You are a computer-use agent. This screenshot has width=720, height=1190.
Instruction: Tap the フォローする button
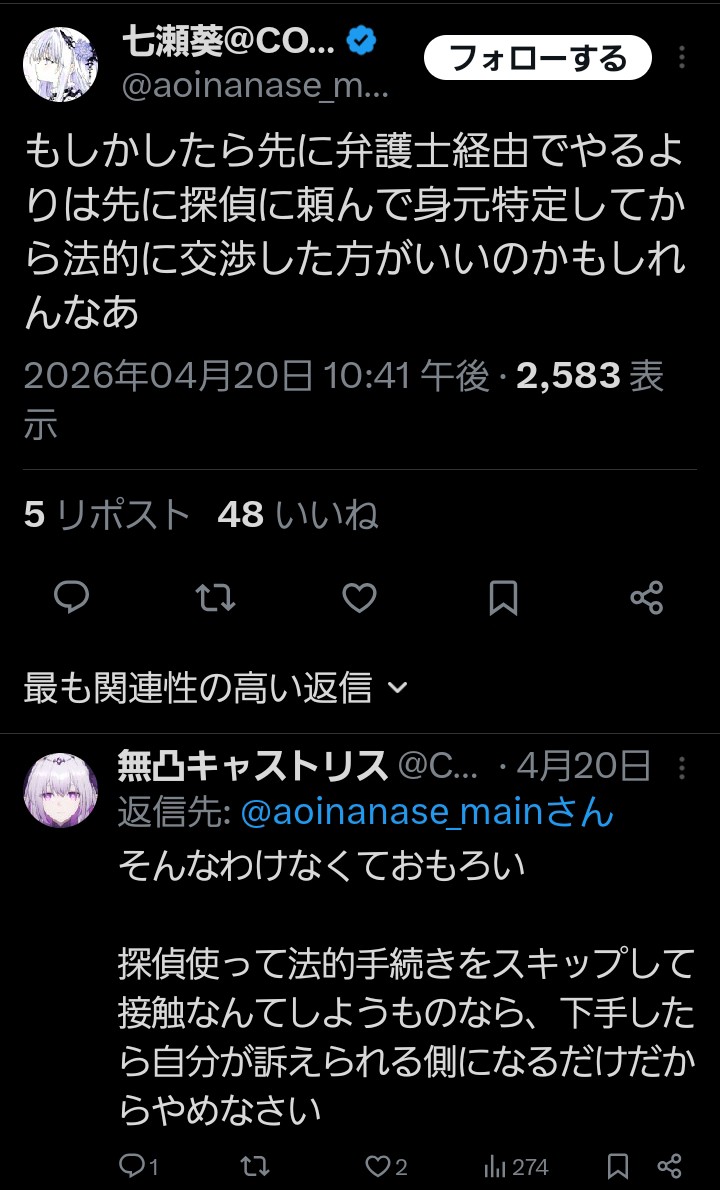coord(538,59)
